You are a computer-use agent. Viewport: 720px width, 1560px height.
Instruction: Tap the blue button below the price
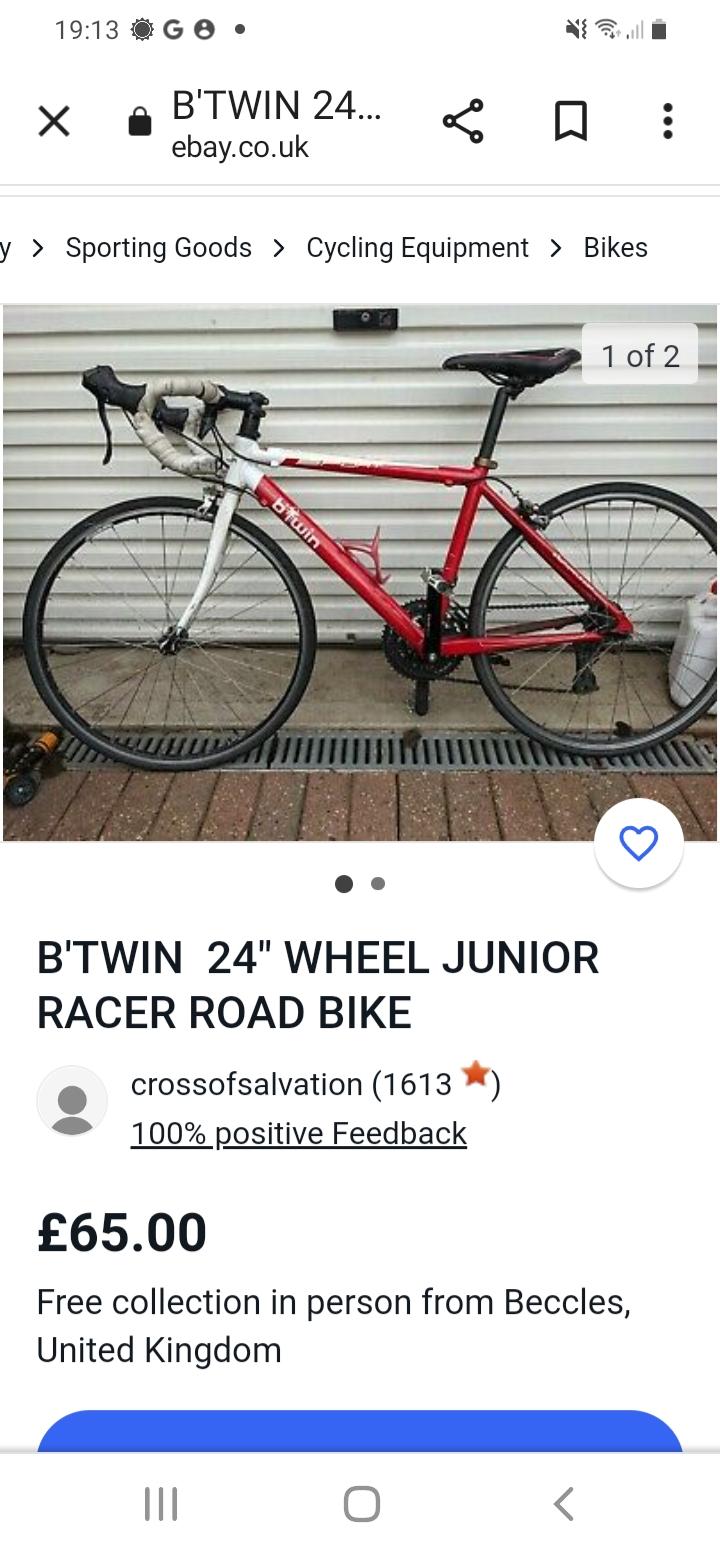[360, 1432]
